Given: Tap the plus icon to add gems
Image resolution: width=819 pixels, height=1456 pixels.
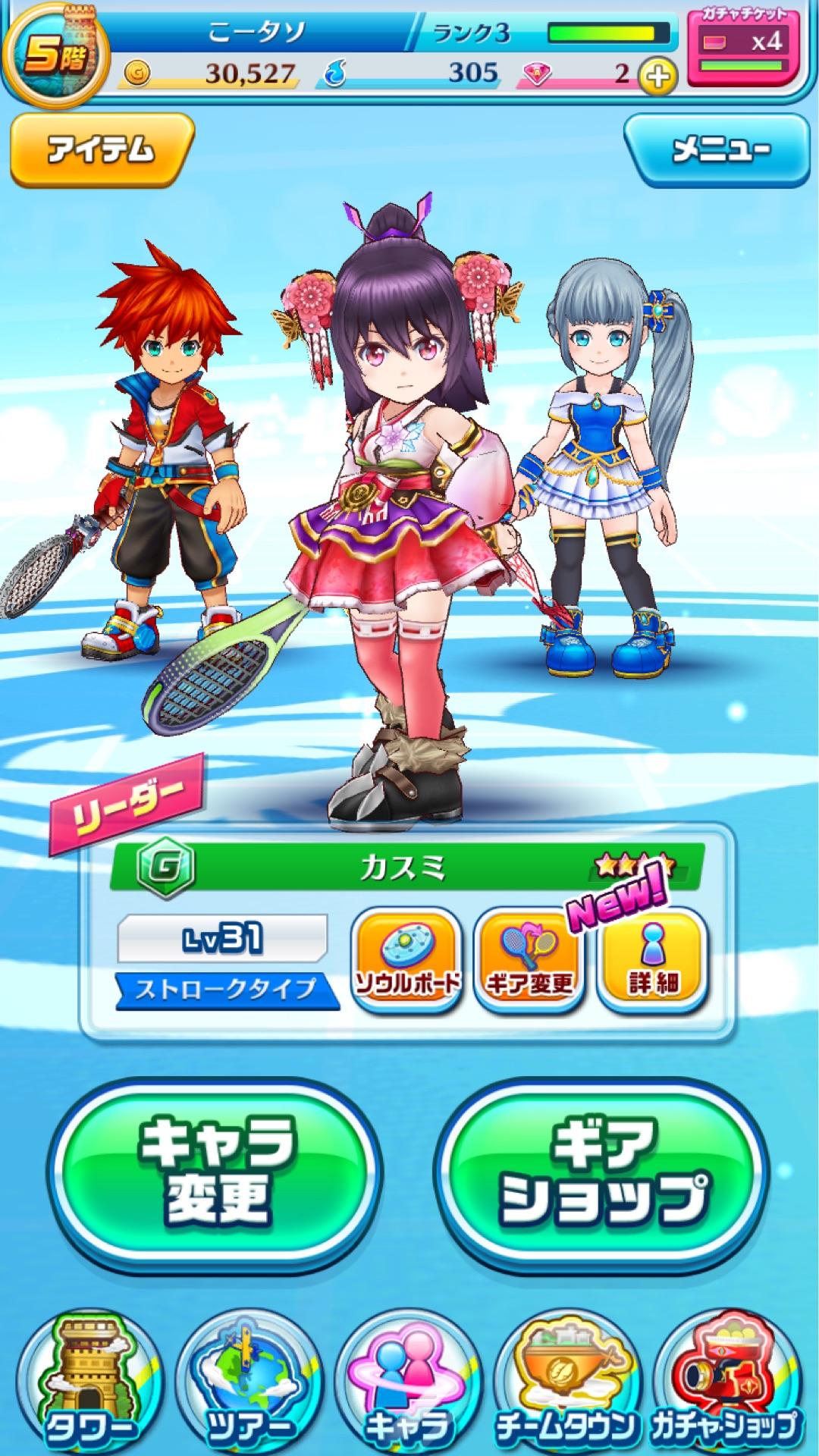Looking at the screenshot, I should pyautogui.click(x=657, y=75).
